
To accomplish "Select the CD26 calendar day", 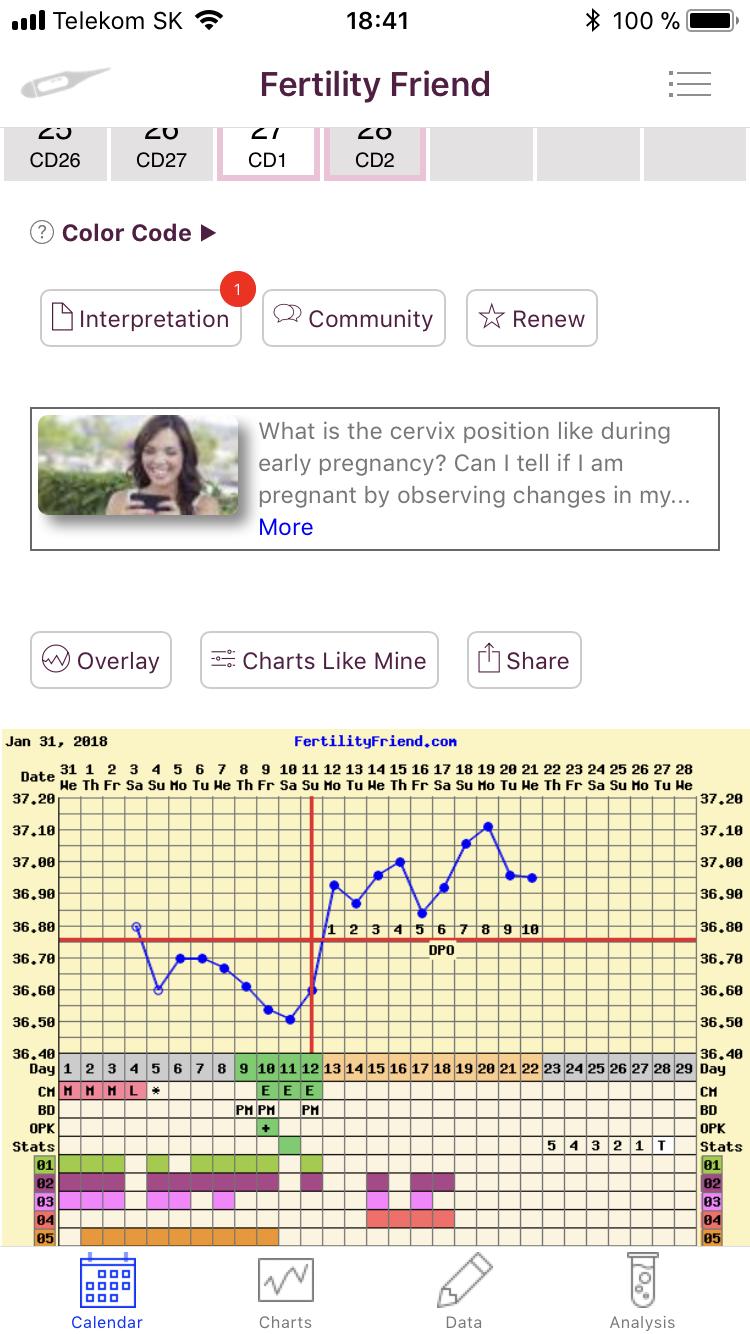I will point(55,153).
